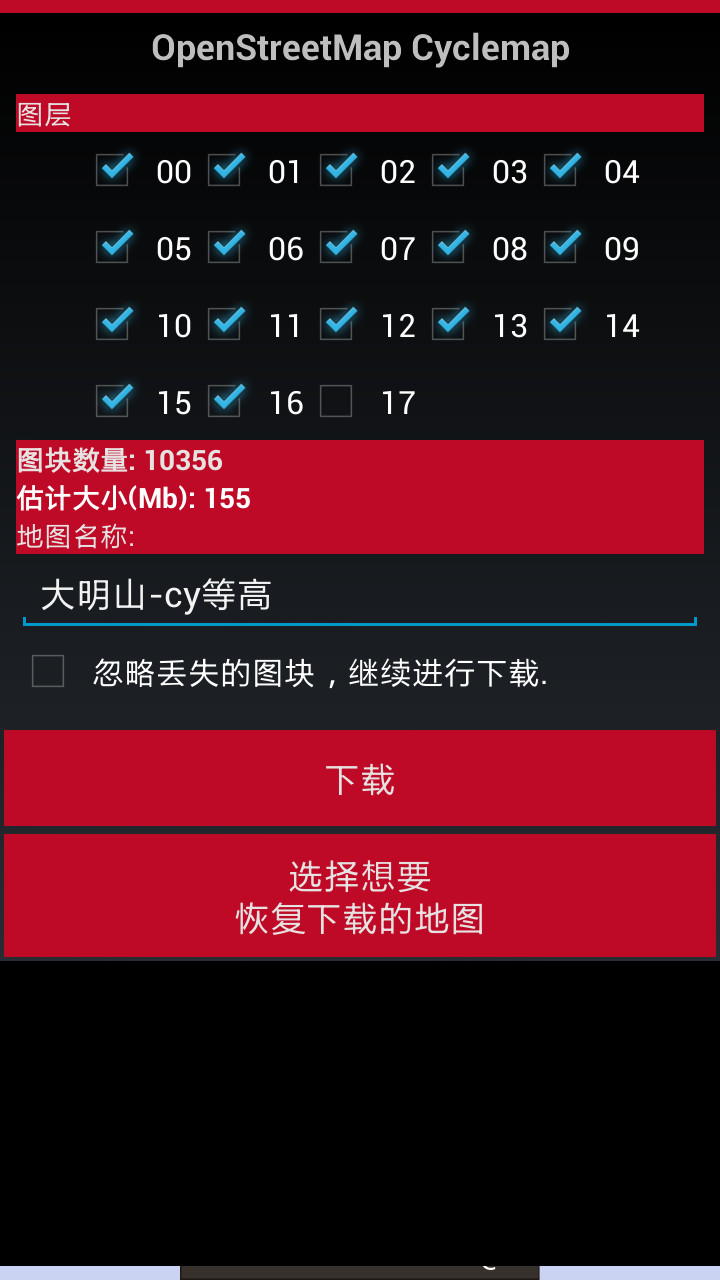Uncheck layer 14
720x1280 pixels.
pos(561,325)
